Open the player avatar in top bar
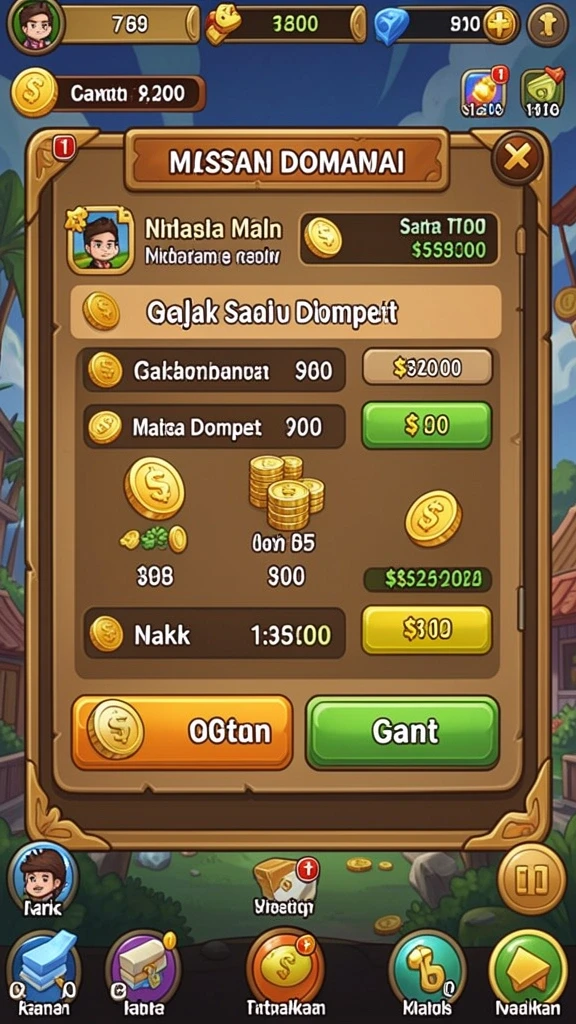The width and height of the screenshot is (576, 1024). click(x=34, y=23)
